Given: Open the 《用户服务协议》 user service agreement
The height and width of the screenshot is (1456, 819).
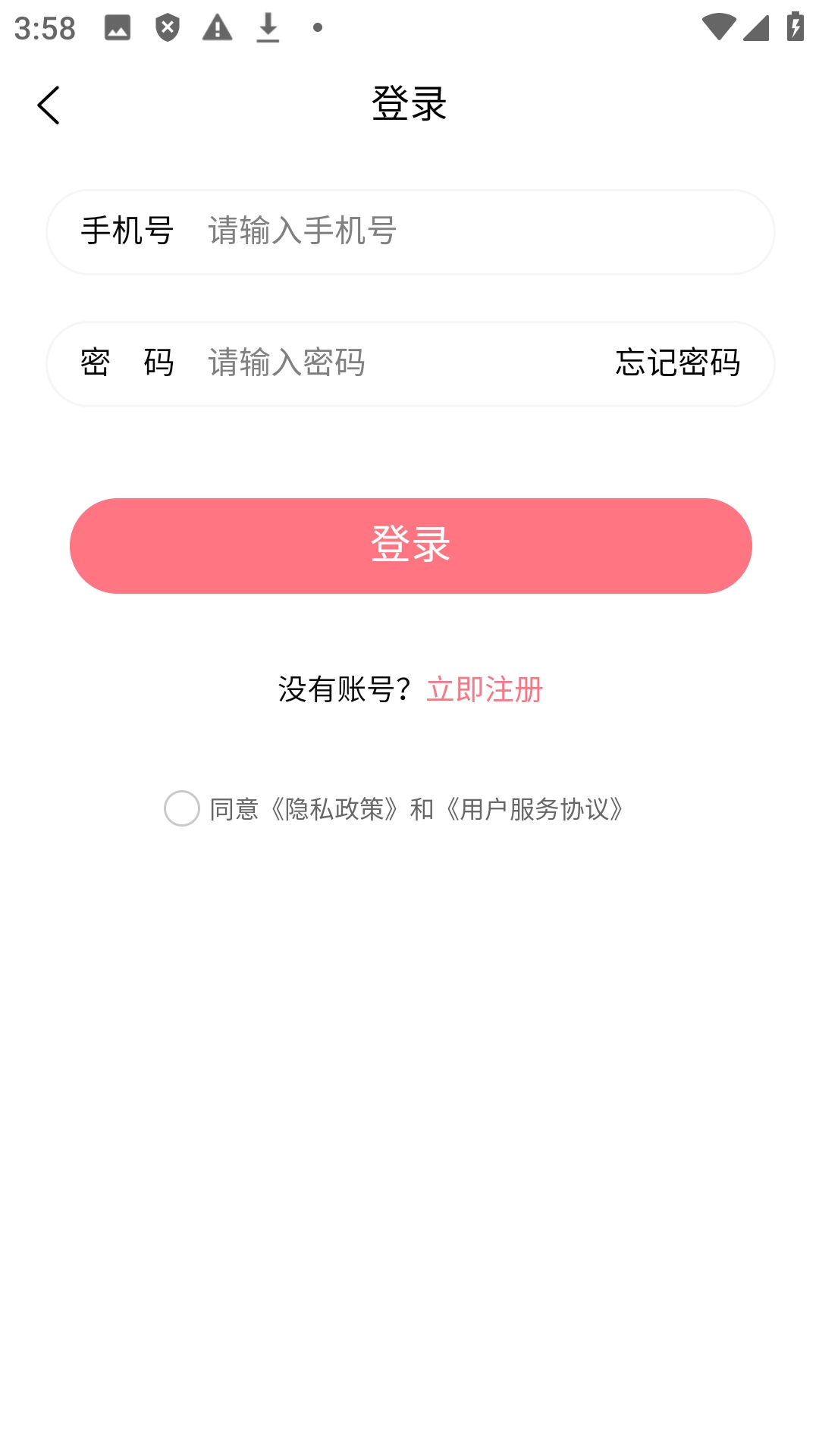Looking at the screenshot, I should tap(535, 809).
